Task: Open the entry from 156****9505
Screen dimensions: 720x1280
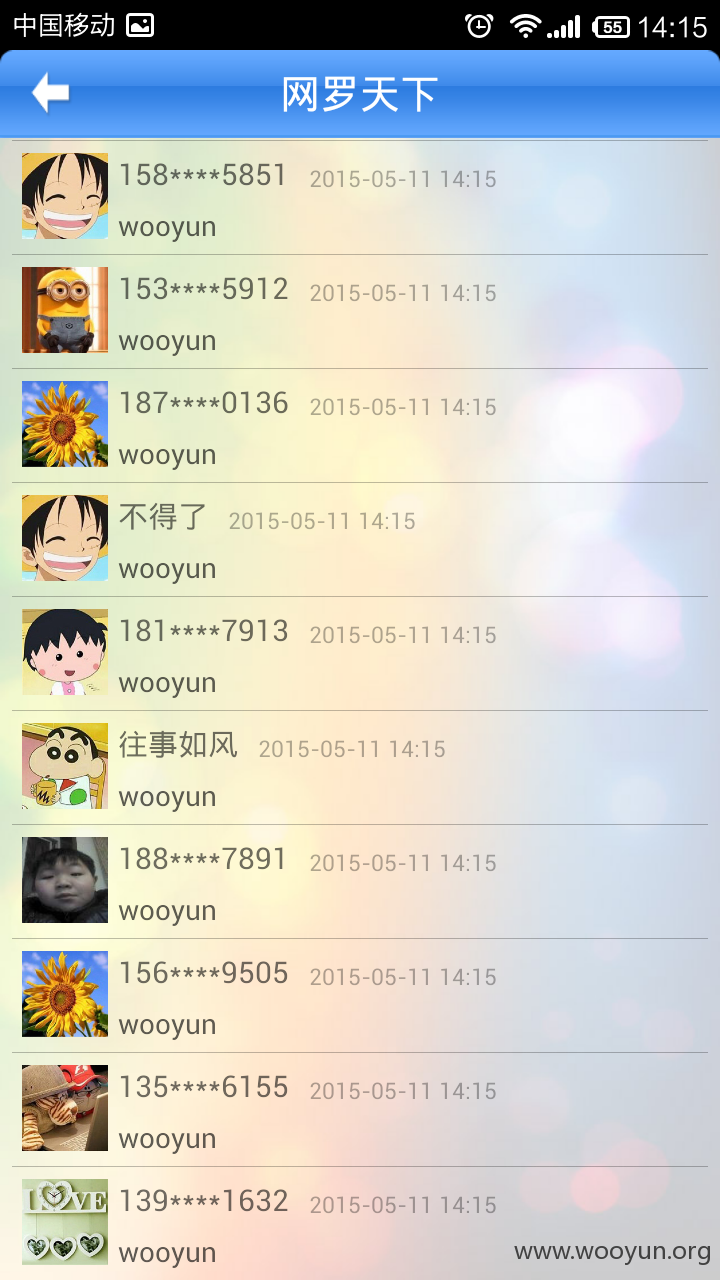Action: tap(360, 996)
